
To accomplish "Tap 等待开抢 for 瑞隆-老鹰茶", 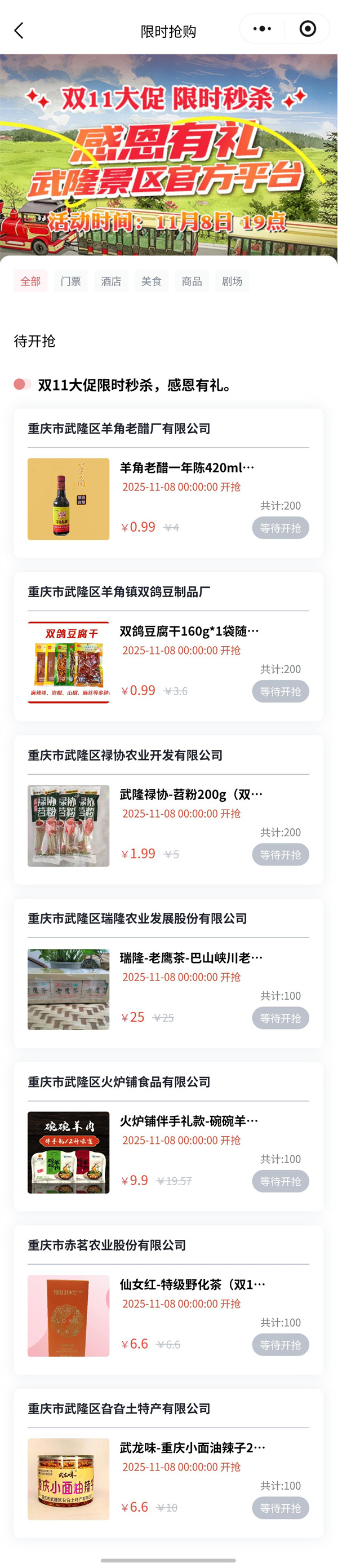I will (280, 1018).
